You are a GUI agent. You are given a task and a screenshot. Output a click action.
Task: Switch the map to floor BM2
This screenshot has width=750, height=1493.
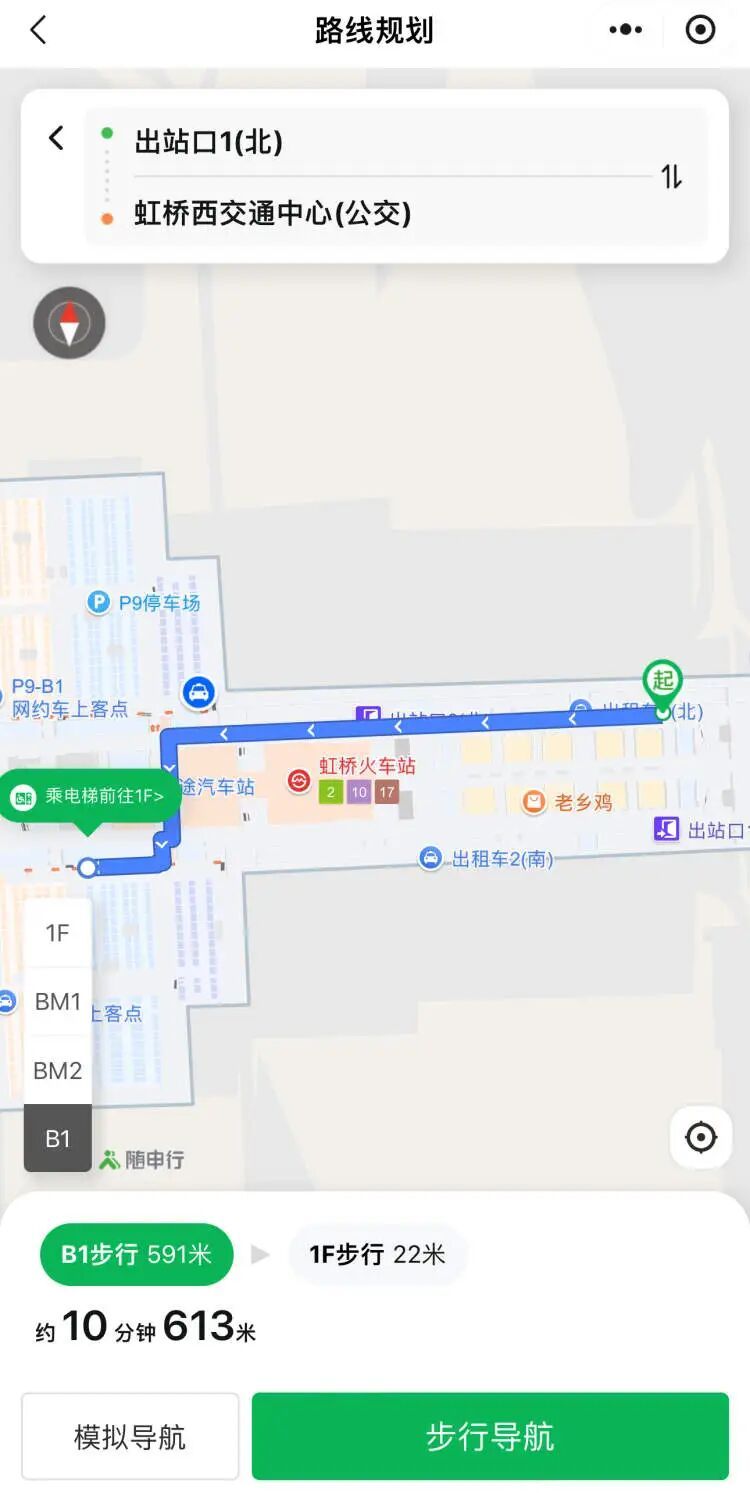tap(58, 1070)
